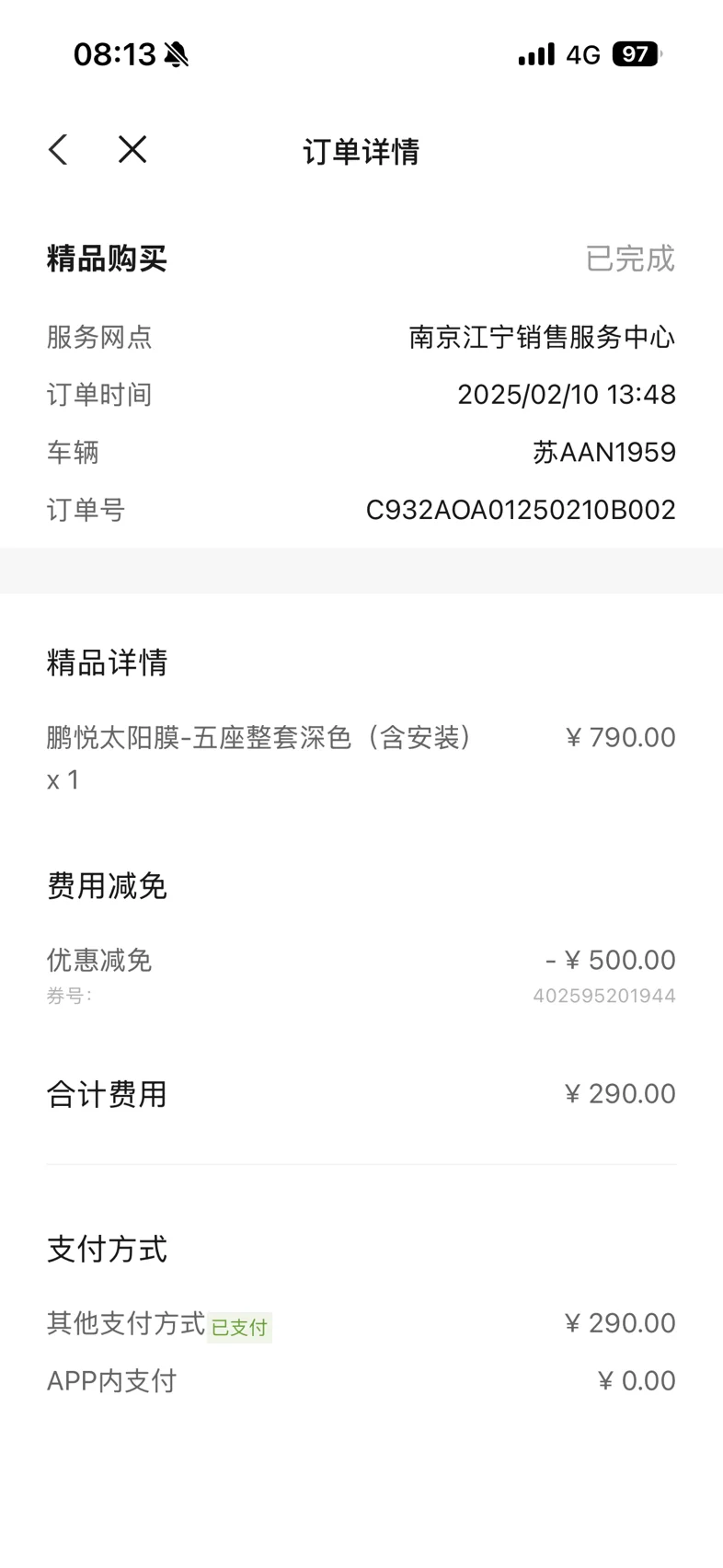Close the order details page
This screenshot has width=723, height=1568.
[x=132, y=149]
